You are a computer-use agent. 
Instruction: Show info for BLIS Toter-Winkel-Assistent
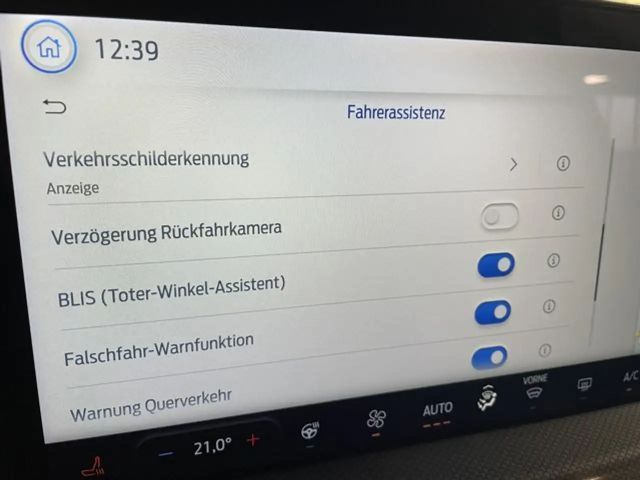(x=553, y=261)
